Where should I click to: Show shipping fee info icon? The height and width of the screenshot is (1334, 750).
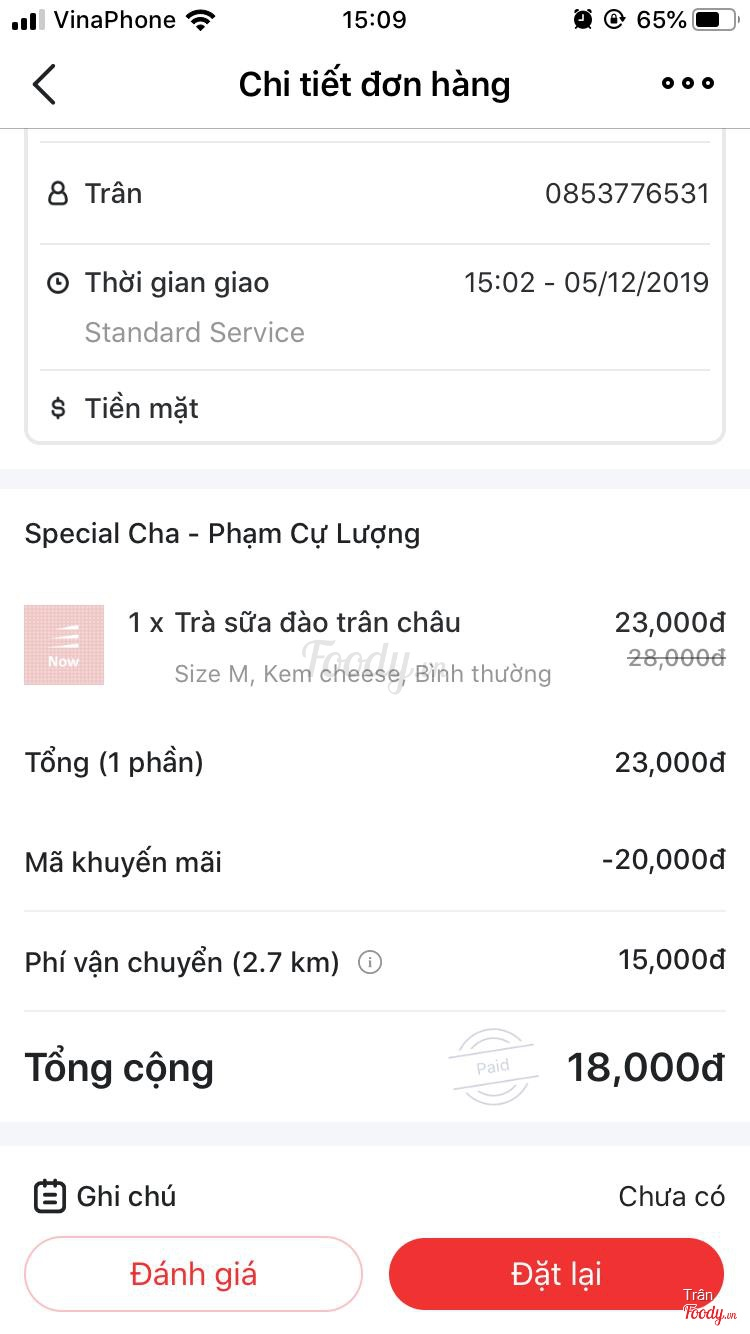pos(370,963)
